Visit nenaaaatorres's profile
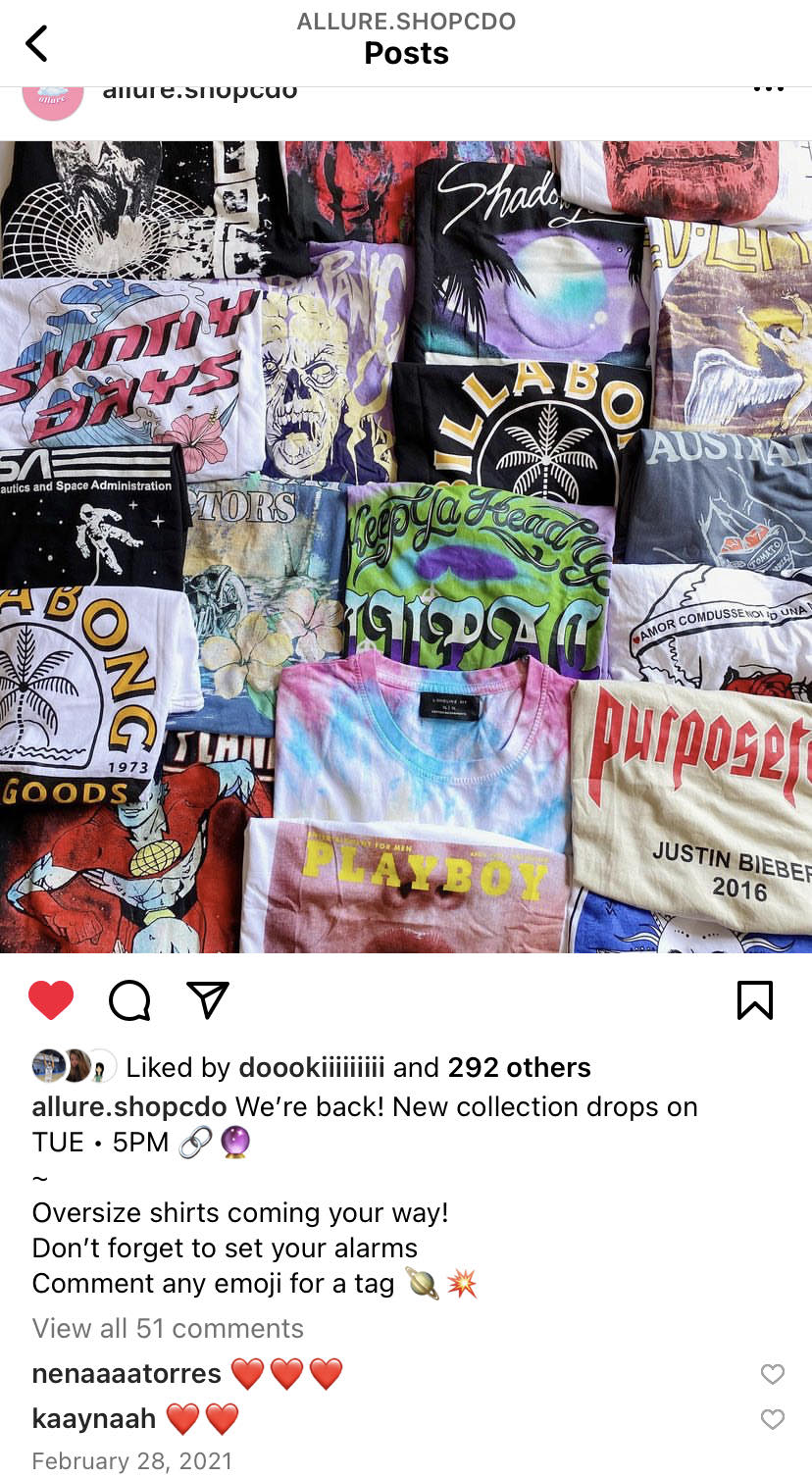The width and height of the screenshot is (812, 1478). pyautogui.click(x=127, y=1374)
